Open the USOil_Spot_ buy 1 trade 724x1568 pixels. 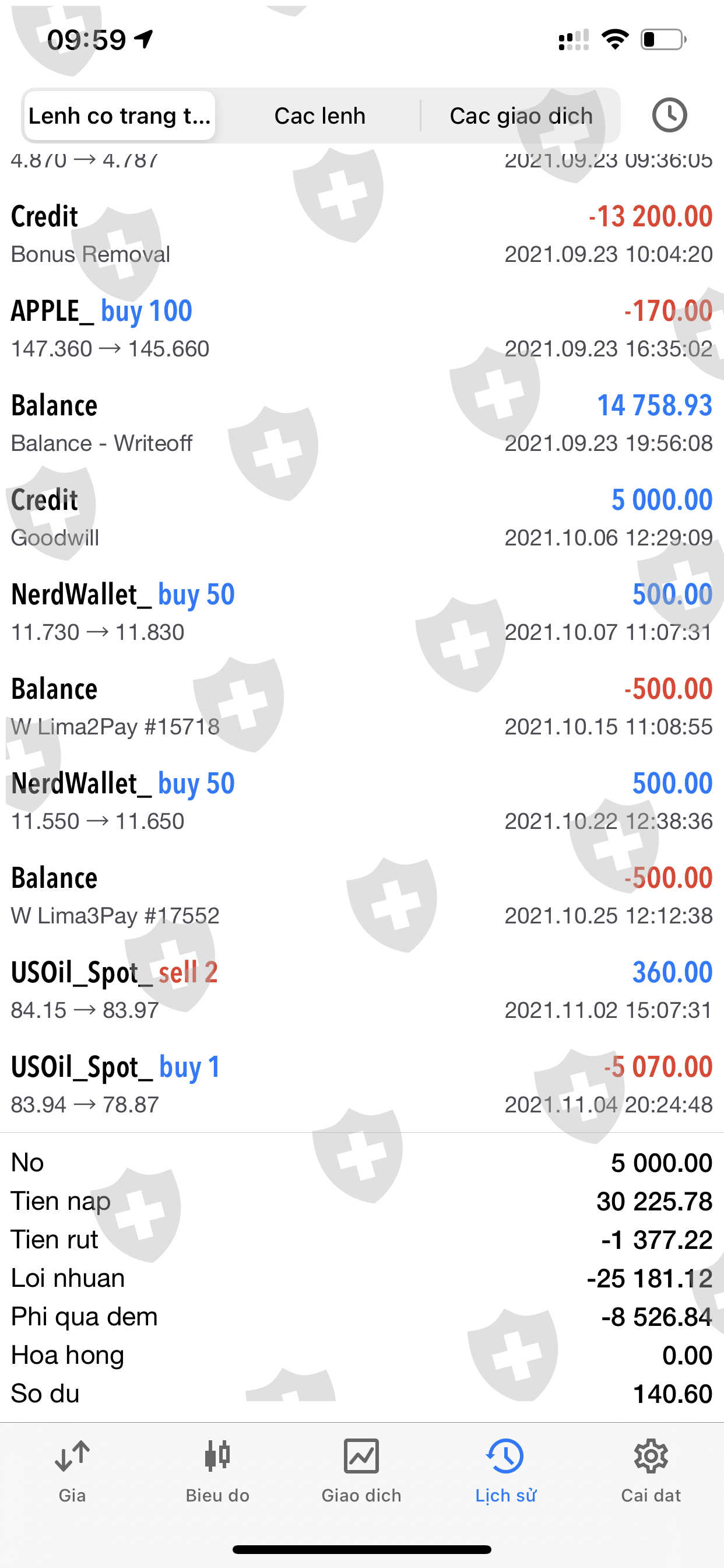tap(361, 1084)
